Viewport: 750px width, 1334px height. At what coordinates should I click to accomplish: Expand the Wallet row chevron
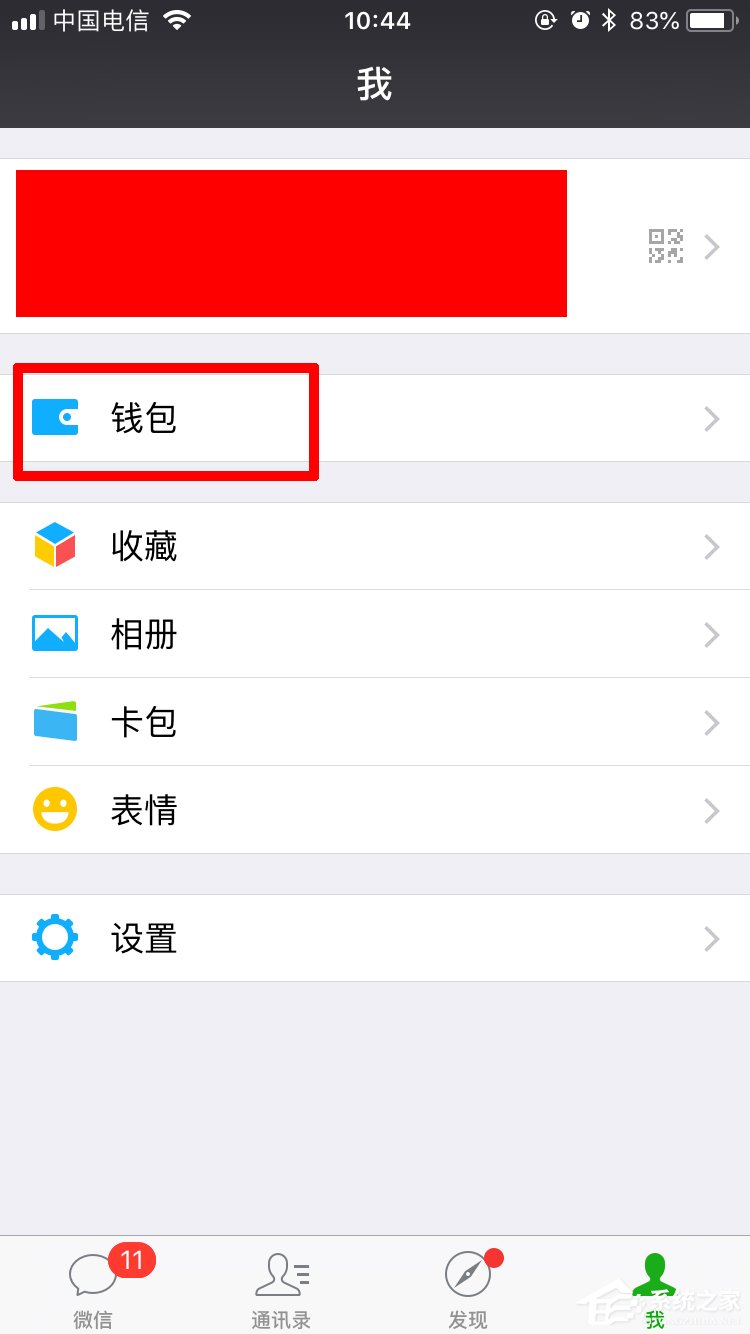pyautogui.click(x=711, y=419)
